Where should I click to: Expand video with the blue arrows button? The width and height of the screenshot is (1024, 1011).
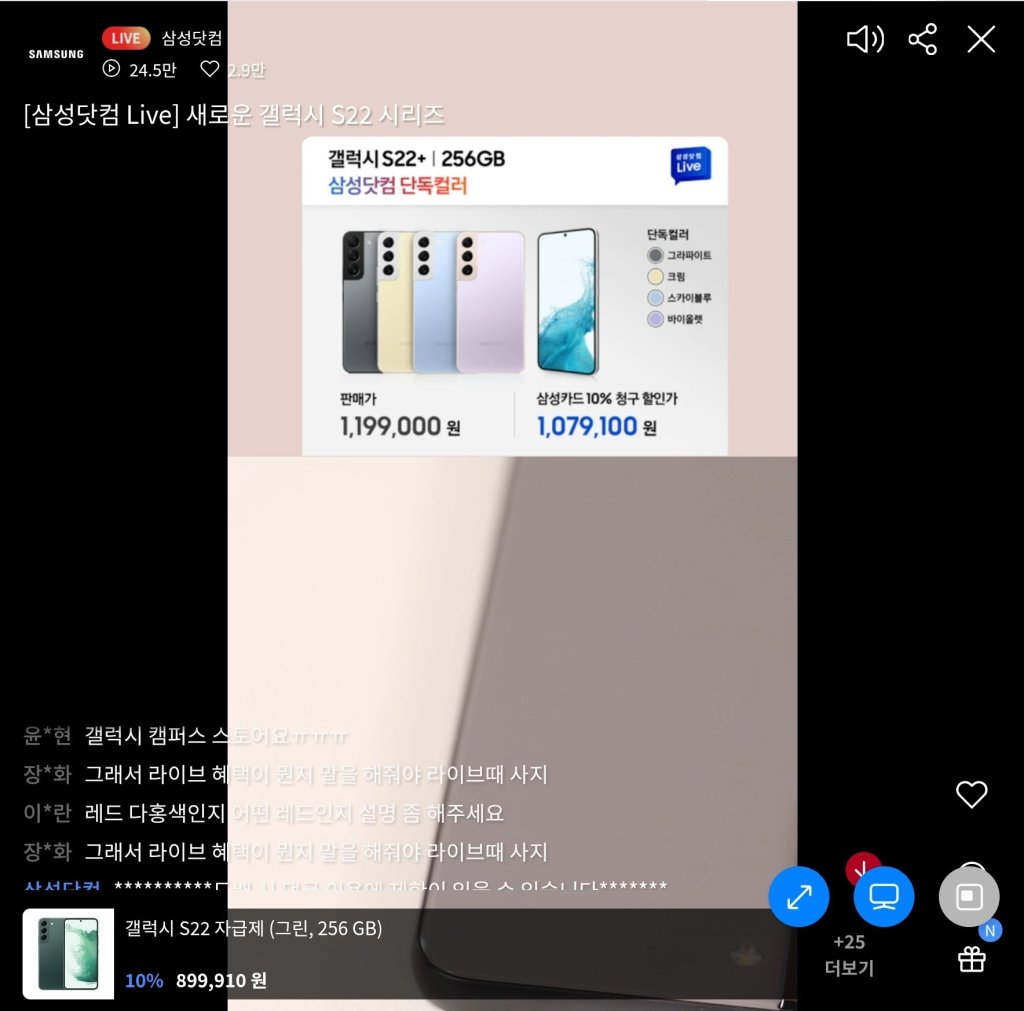tap(798, 897)
